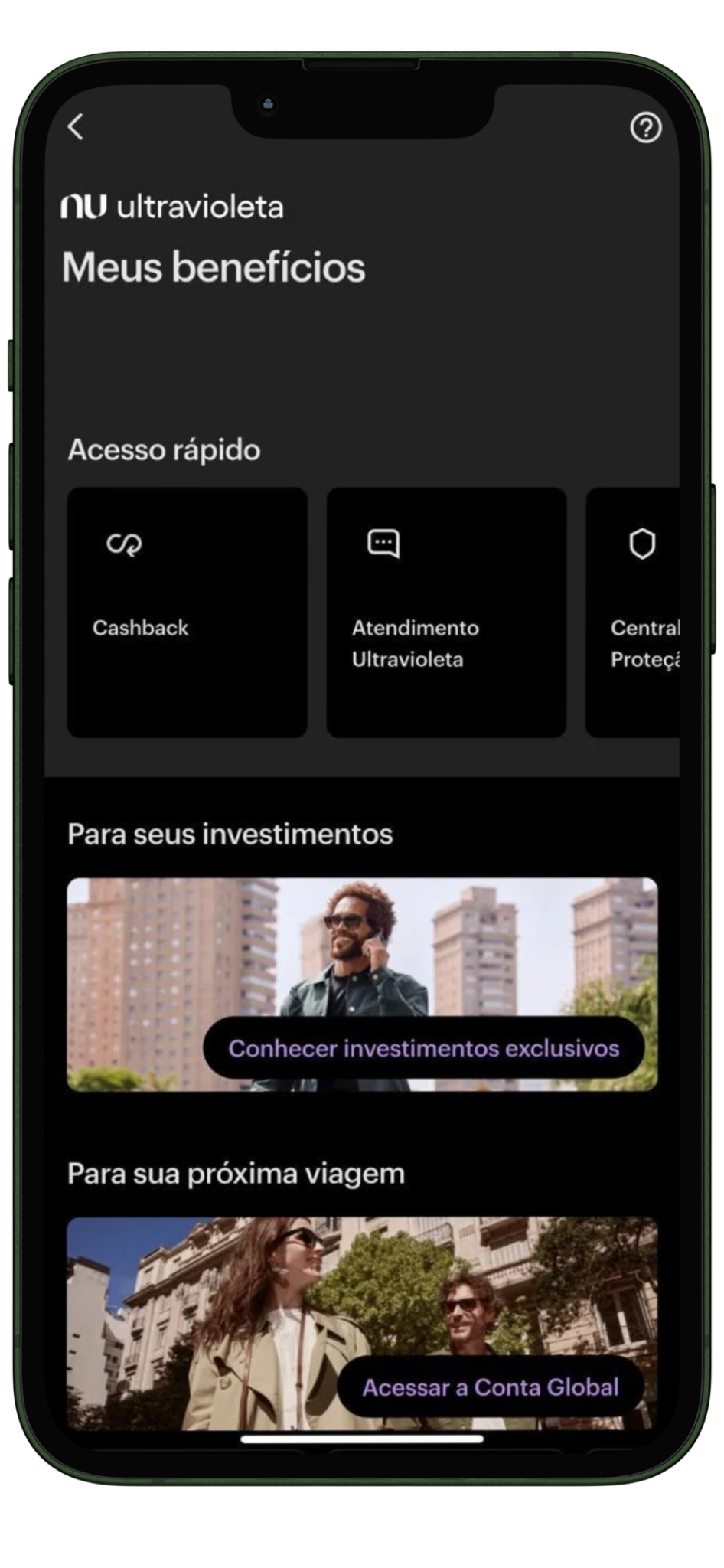Tap Acessar a Conta Global
Viewport: 724px width, 1568px height.
point(490,1387)
